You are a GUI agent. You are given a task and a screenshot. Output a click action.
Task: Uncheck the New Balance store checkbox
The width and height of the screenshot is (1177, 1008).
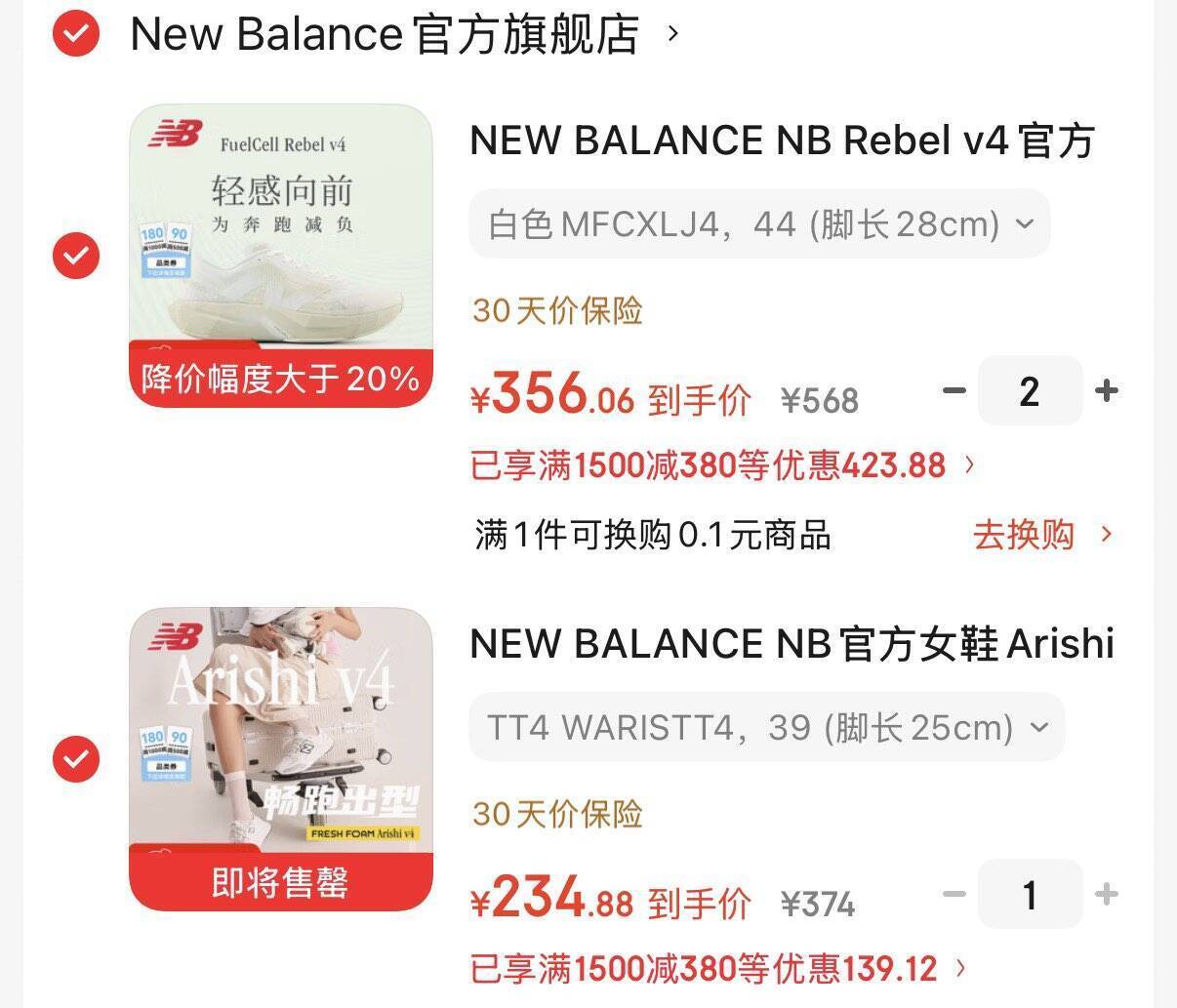click(76, 35)
